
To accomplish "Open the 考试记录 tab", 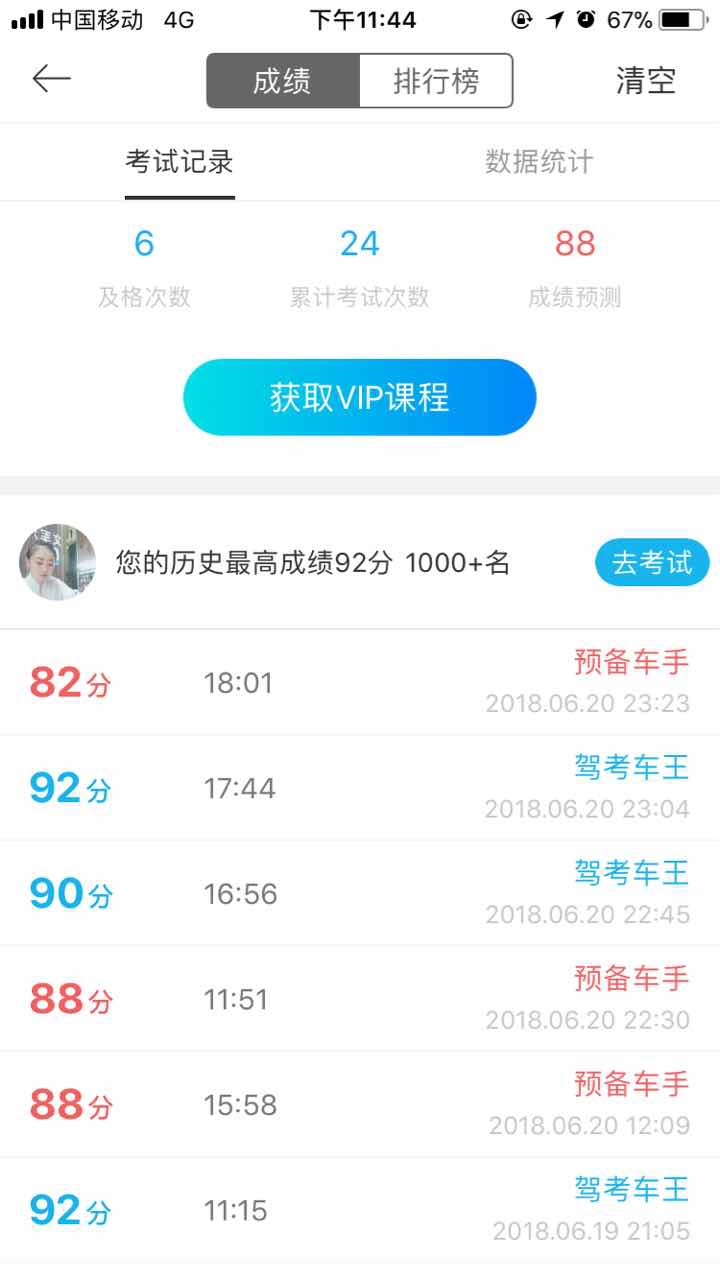I will 180,162.
